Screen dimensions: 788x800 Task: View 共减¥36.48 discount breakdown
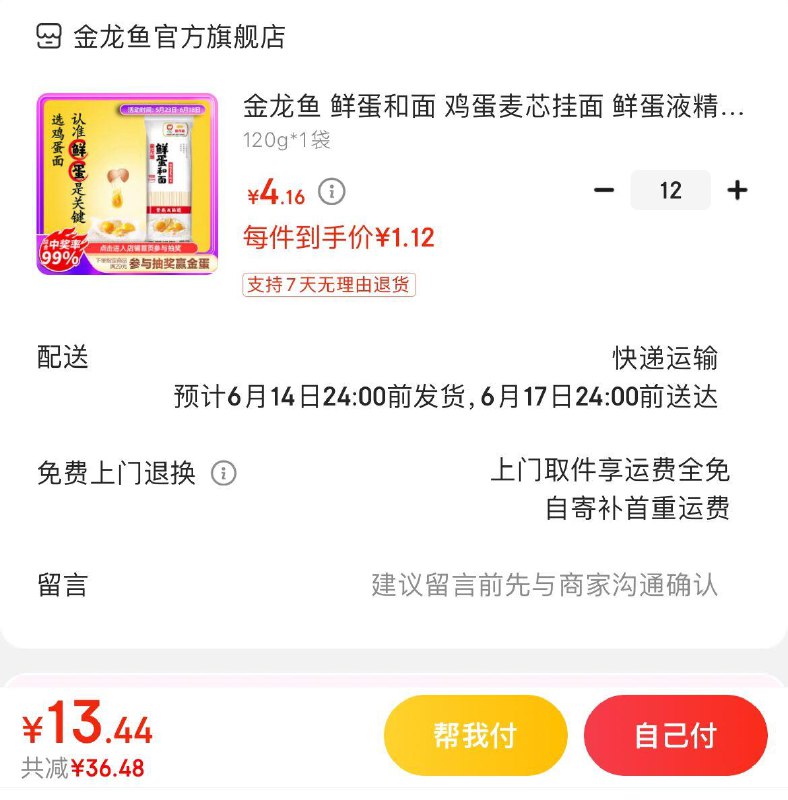point(65,763)
